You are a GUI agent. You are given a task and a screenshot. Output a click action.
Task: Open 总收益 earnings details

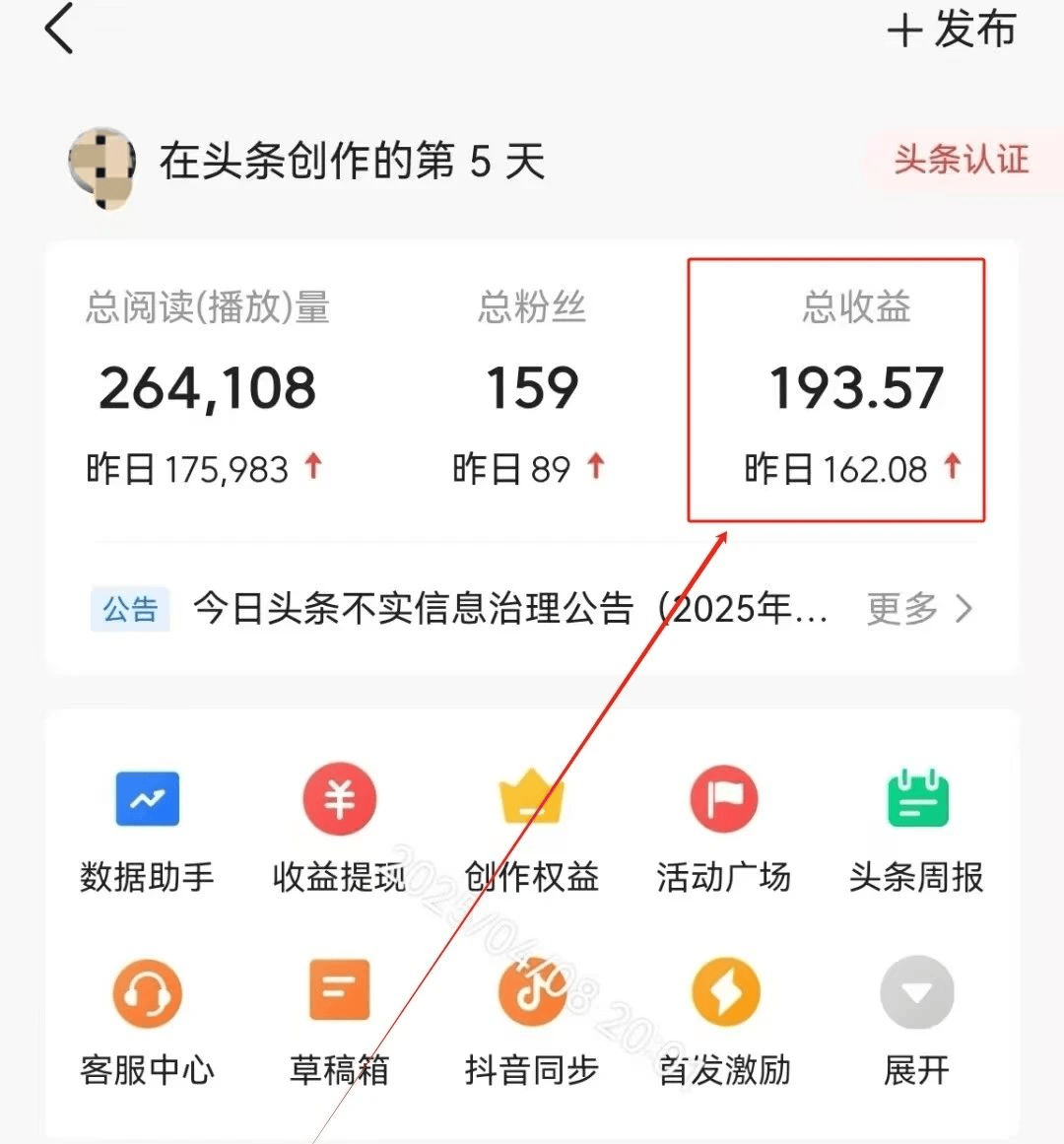[855, 388]
